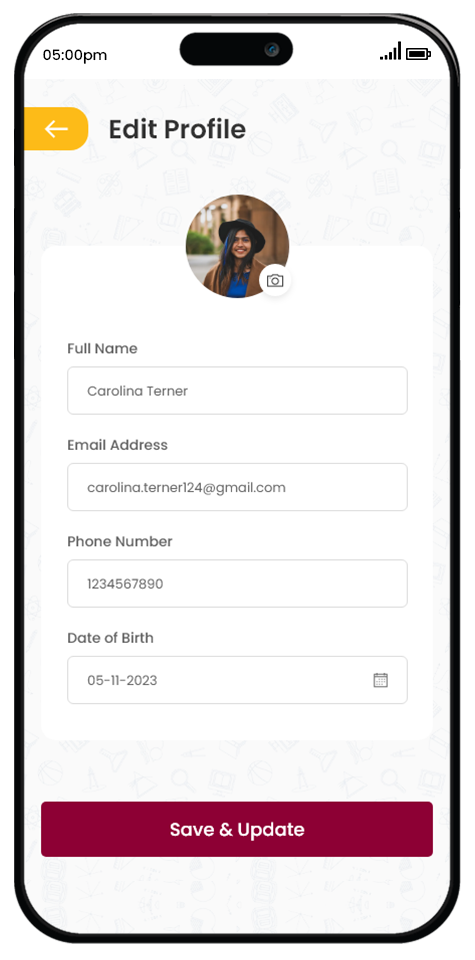This screenshot has height=960, width=475.
Task: Open the Date of Birth calendar picker
Action: pos(381,680)
